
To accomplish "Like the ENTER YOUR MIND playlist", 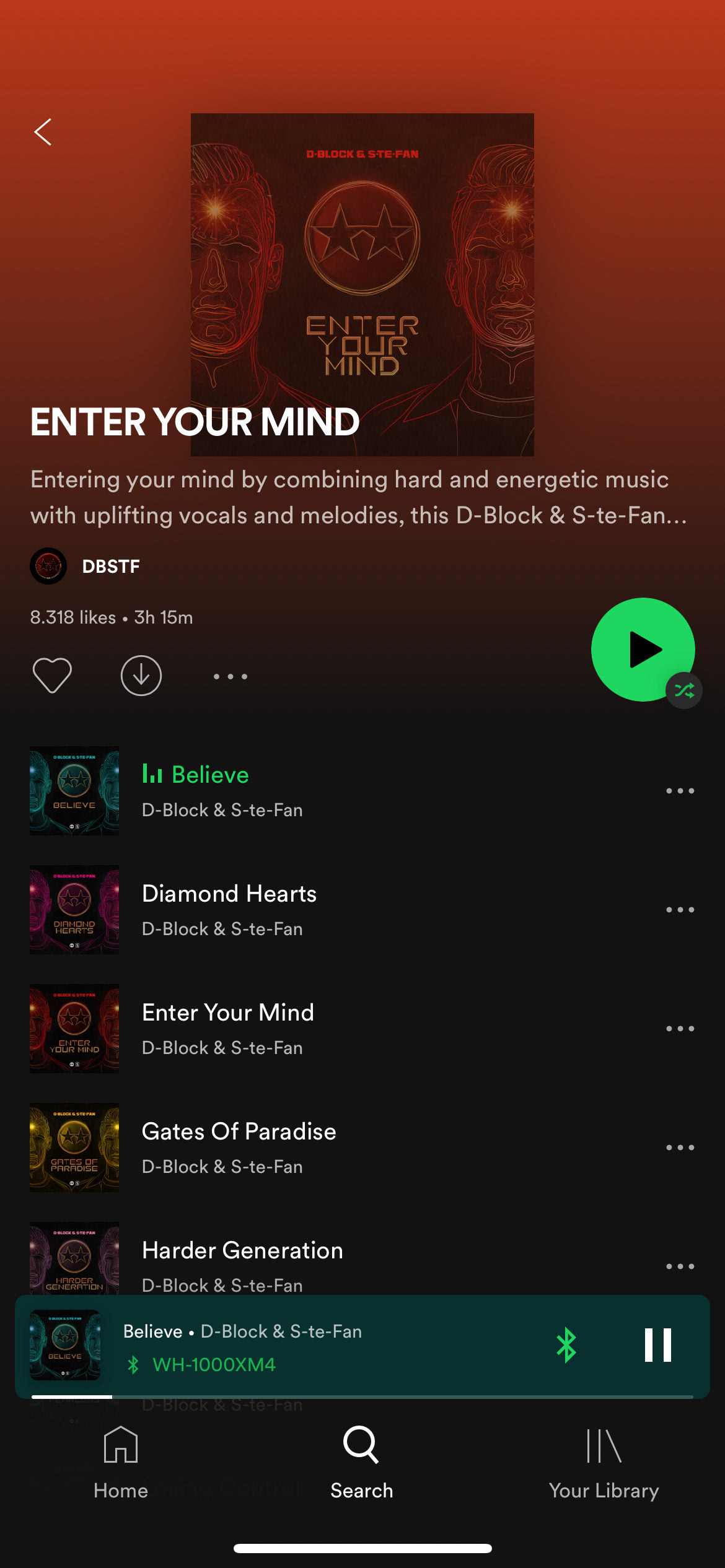I will coord(52,676).
